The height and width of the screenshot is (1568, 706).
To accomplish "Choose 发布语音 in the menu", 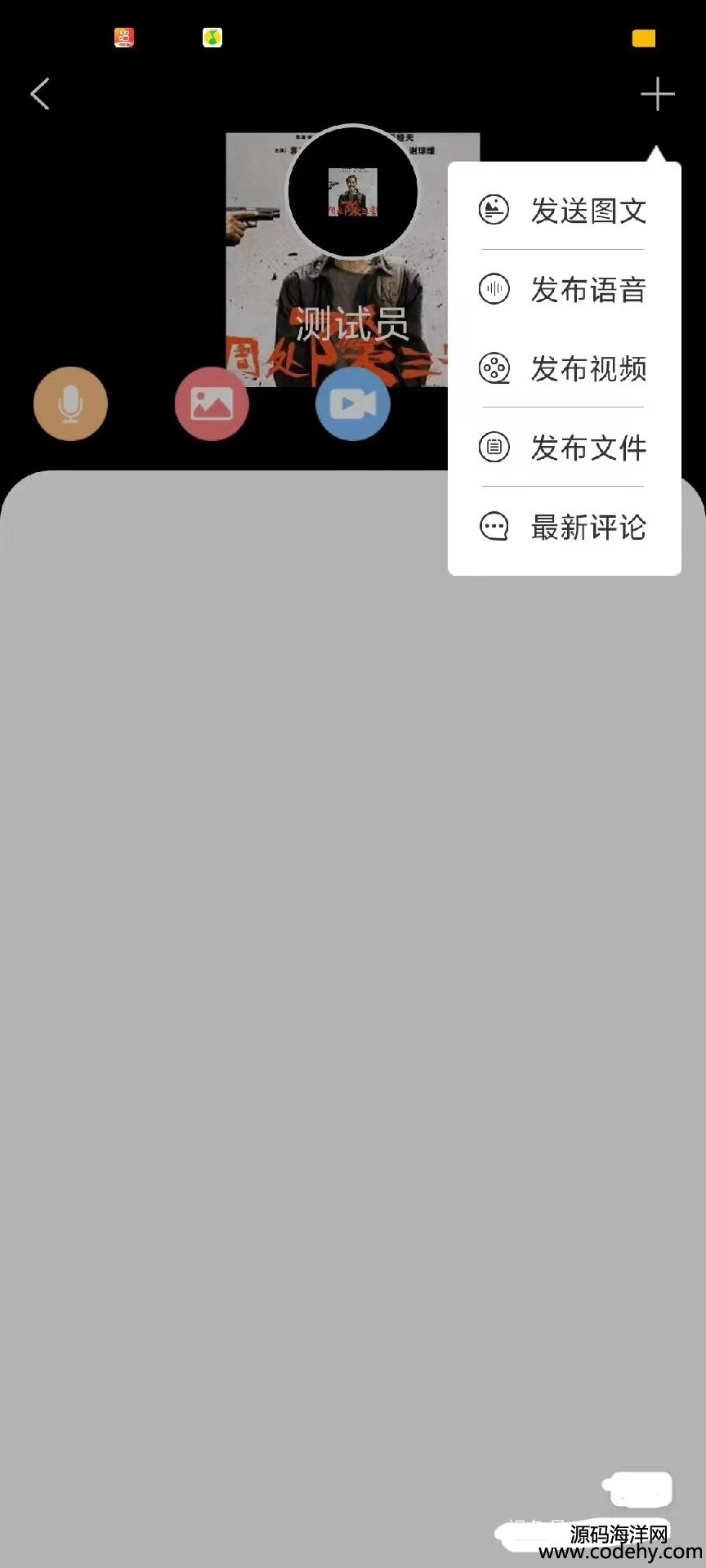I will (x=564, y=289).
